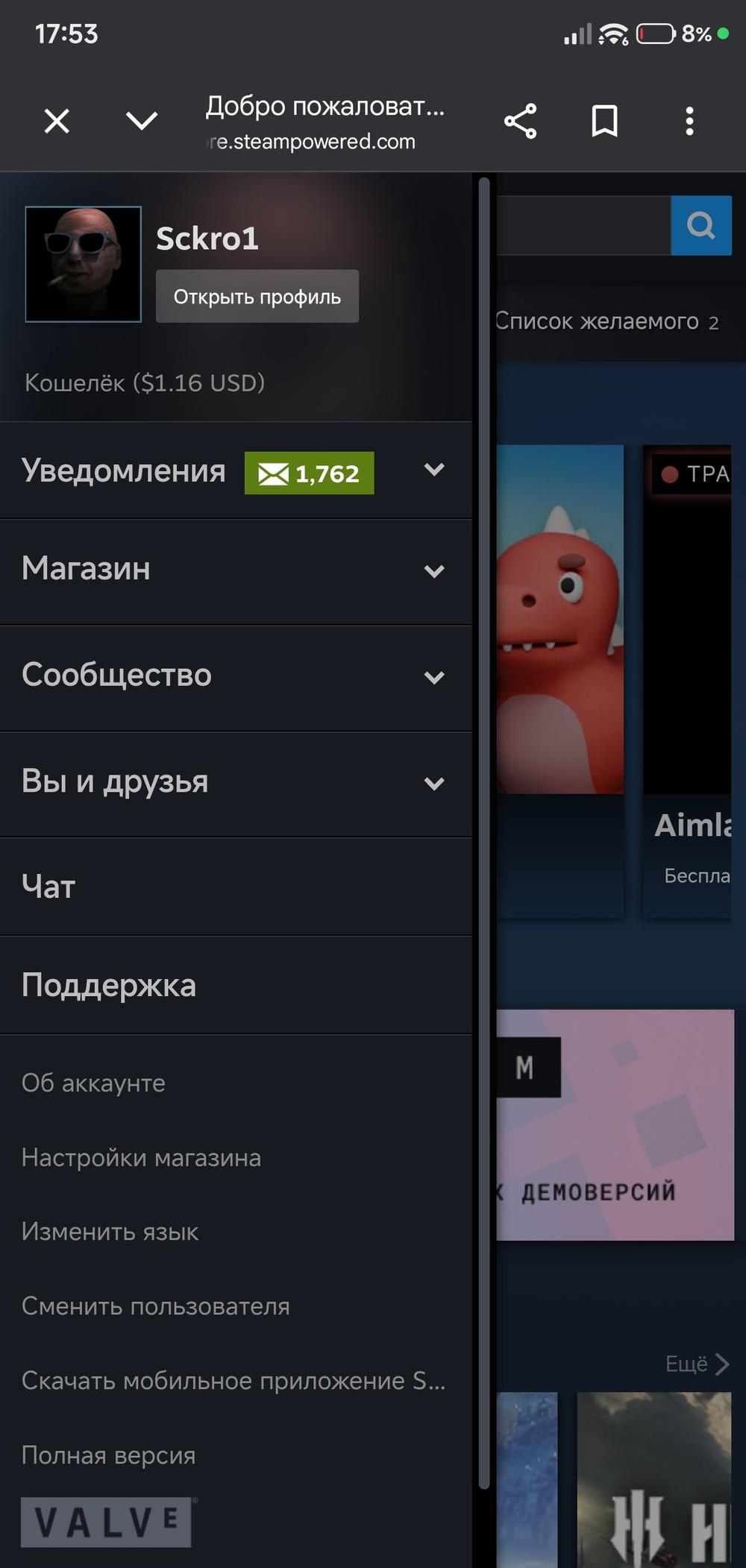Expand the Уведомления section
This screenshot has height=1568, width=746.
433,470
